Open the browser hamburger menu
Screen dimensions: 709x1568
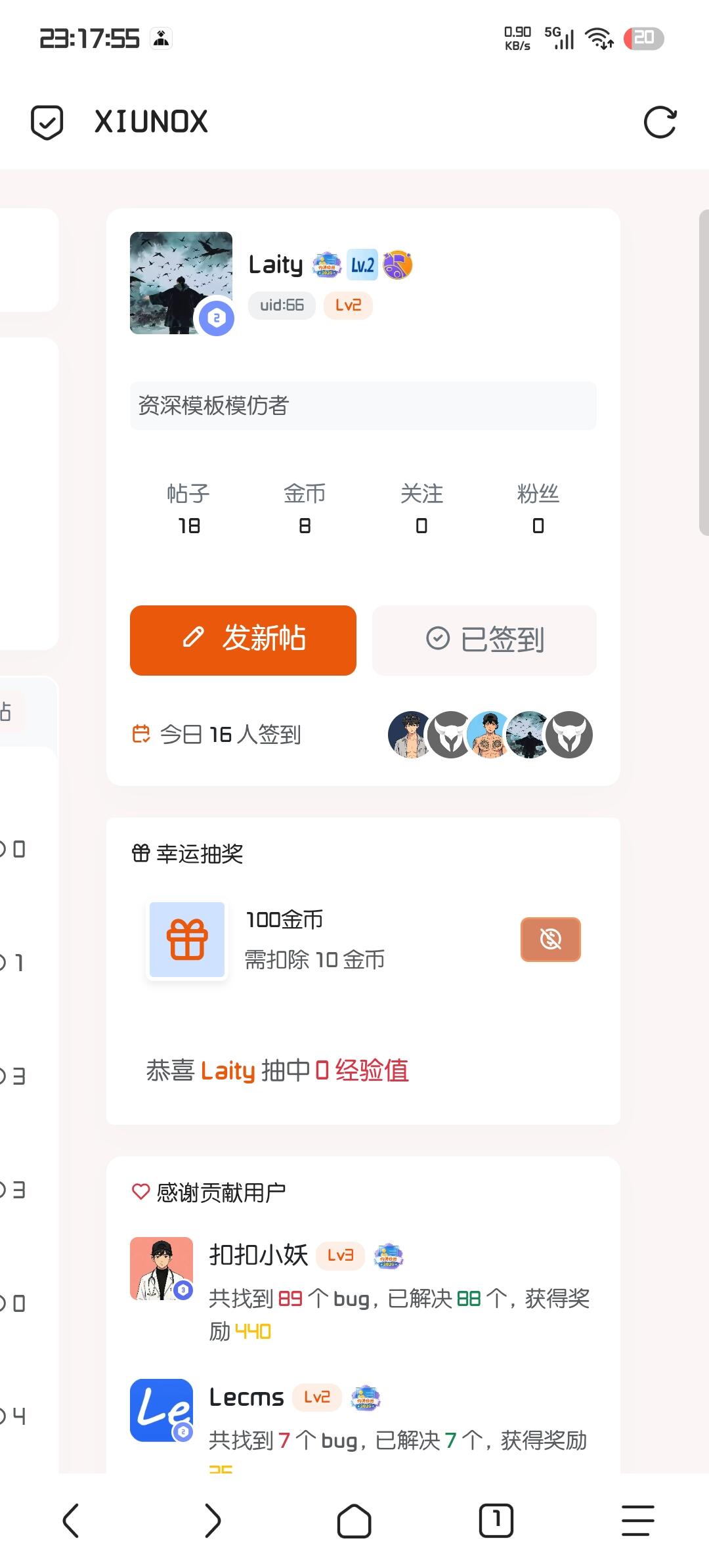(x=638, y=1521)
